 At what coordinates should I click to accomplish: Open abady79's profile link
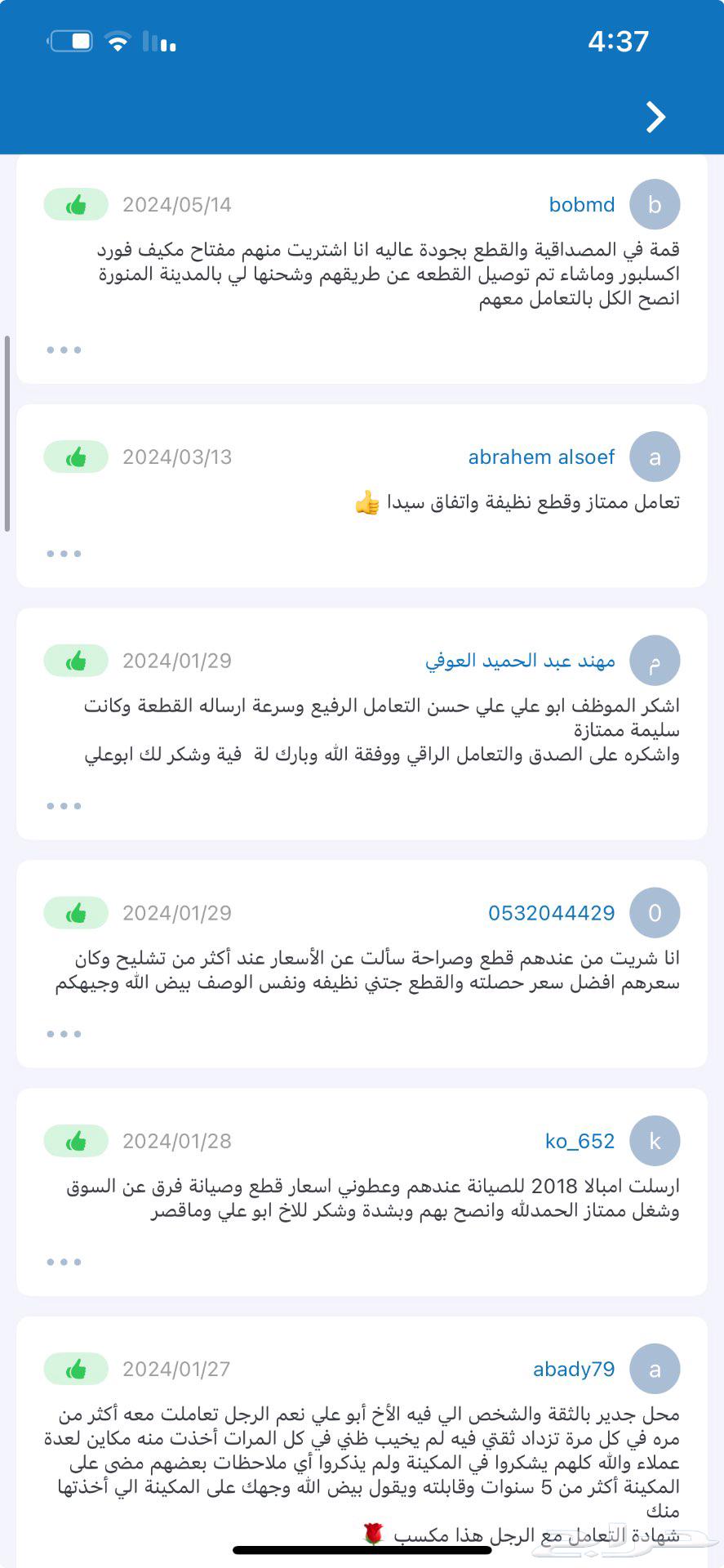pos(573,1369)
